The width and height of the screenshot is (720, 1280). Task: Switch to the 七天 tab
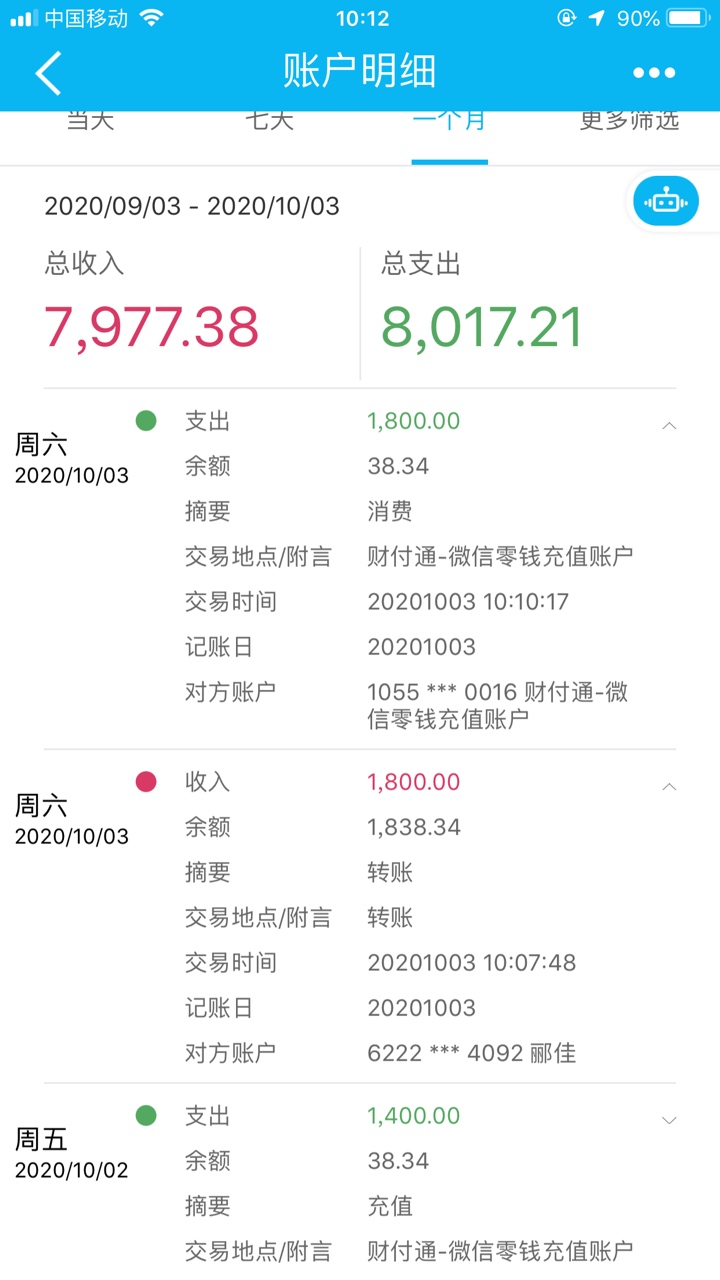pyautogui.click(x=270, y=122)
